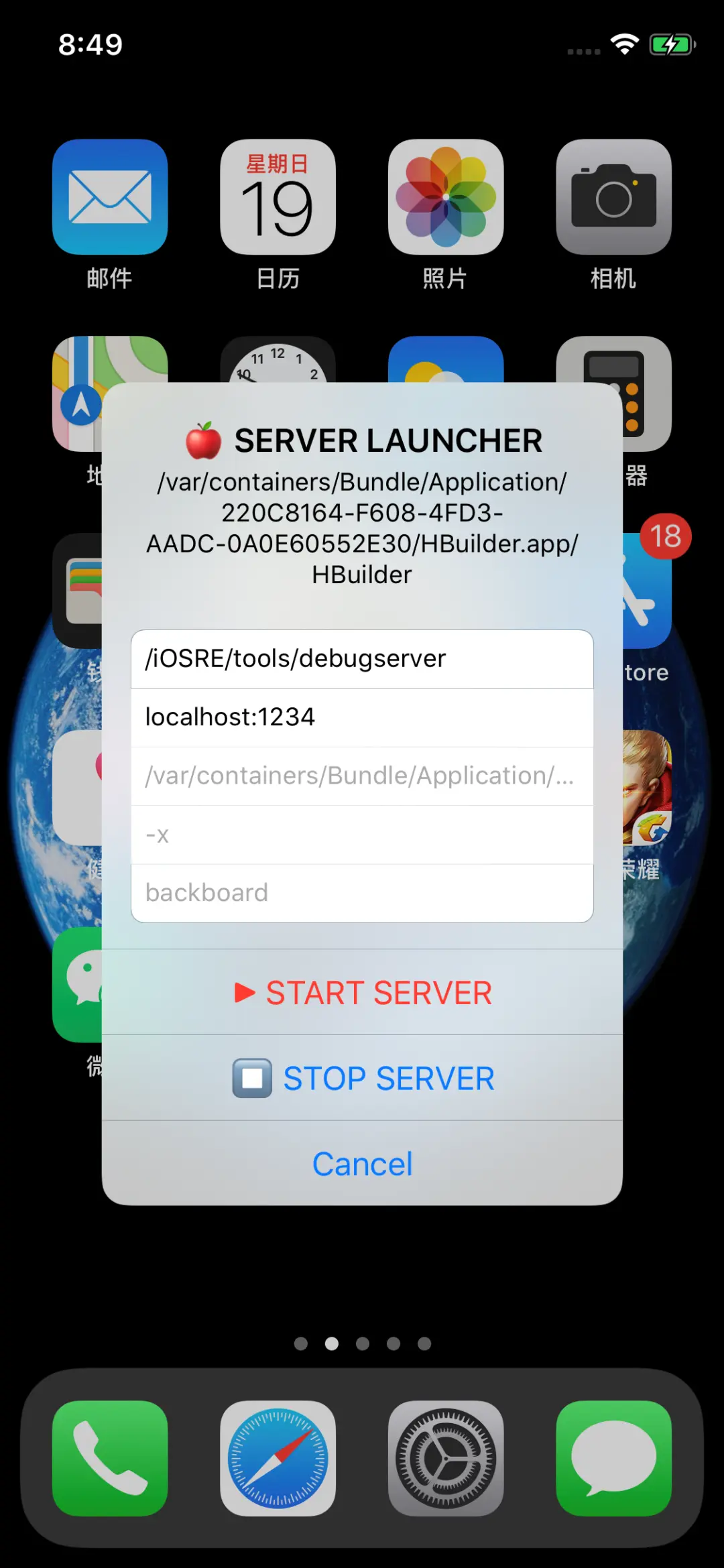Open the Mail app (邮件)

click(x=110, y=197)
